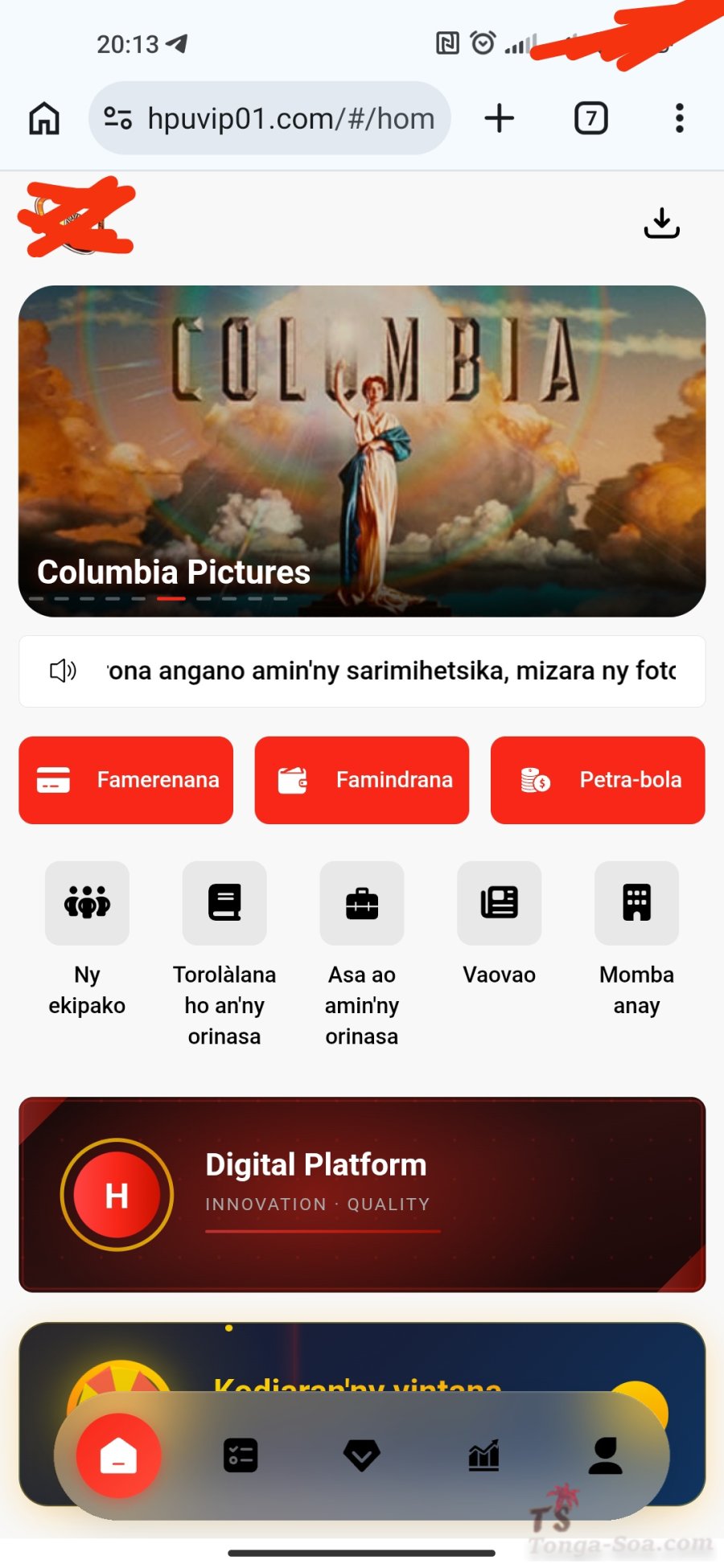Viewport: 724px width, 1568px height.
Task: Switch to the task list tab
Action: (241, 1455)
